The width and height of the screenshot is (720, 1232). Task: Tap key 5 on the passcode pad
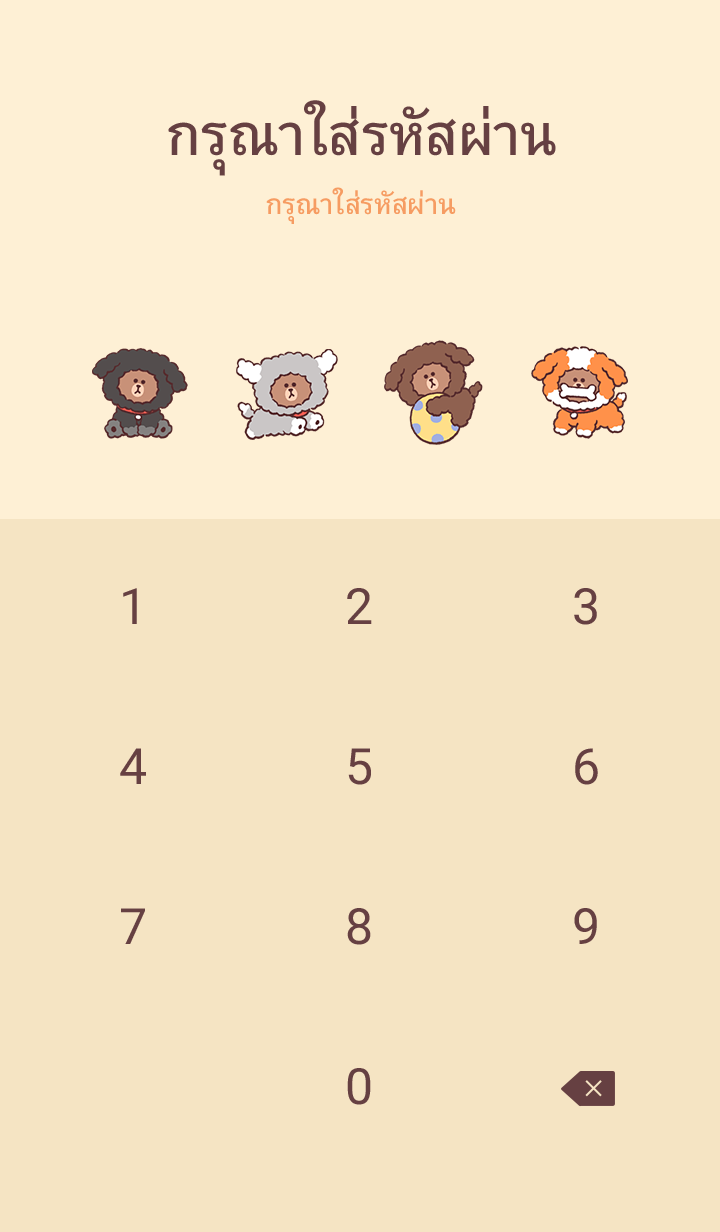pos(359,767)
